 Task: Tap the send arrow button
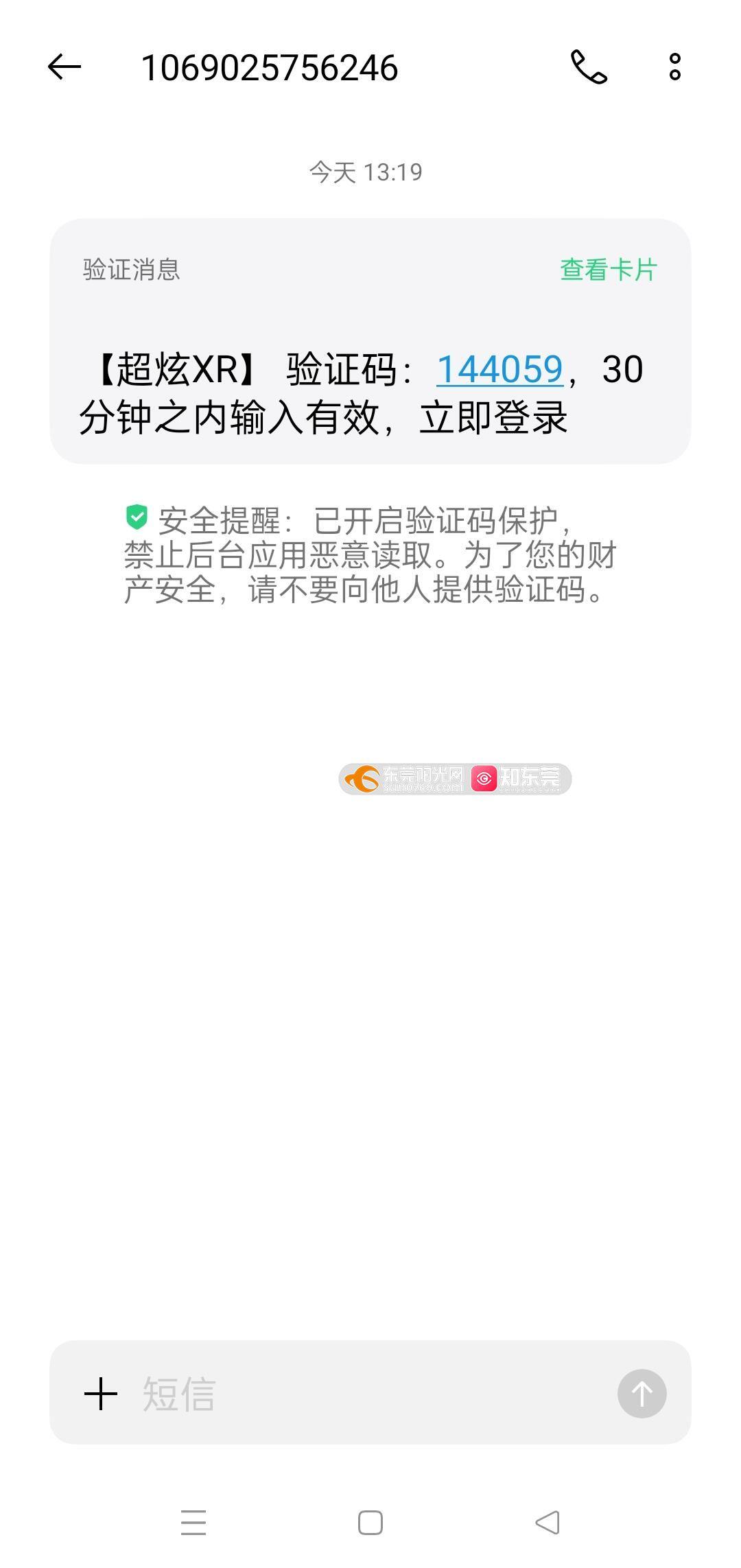pos(642,1394)
